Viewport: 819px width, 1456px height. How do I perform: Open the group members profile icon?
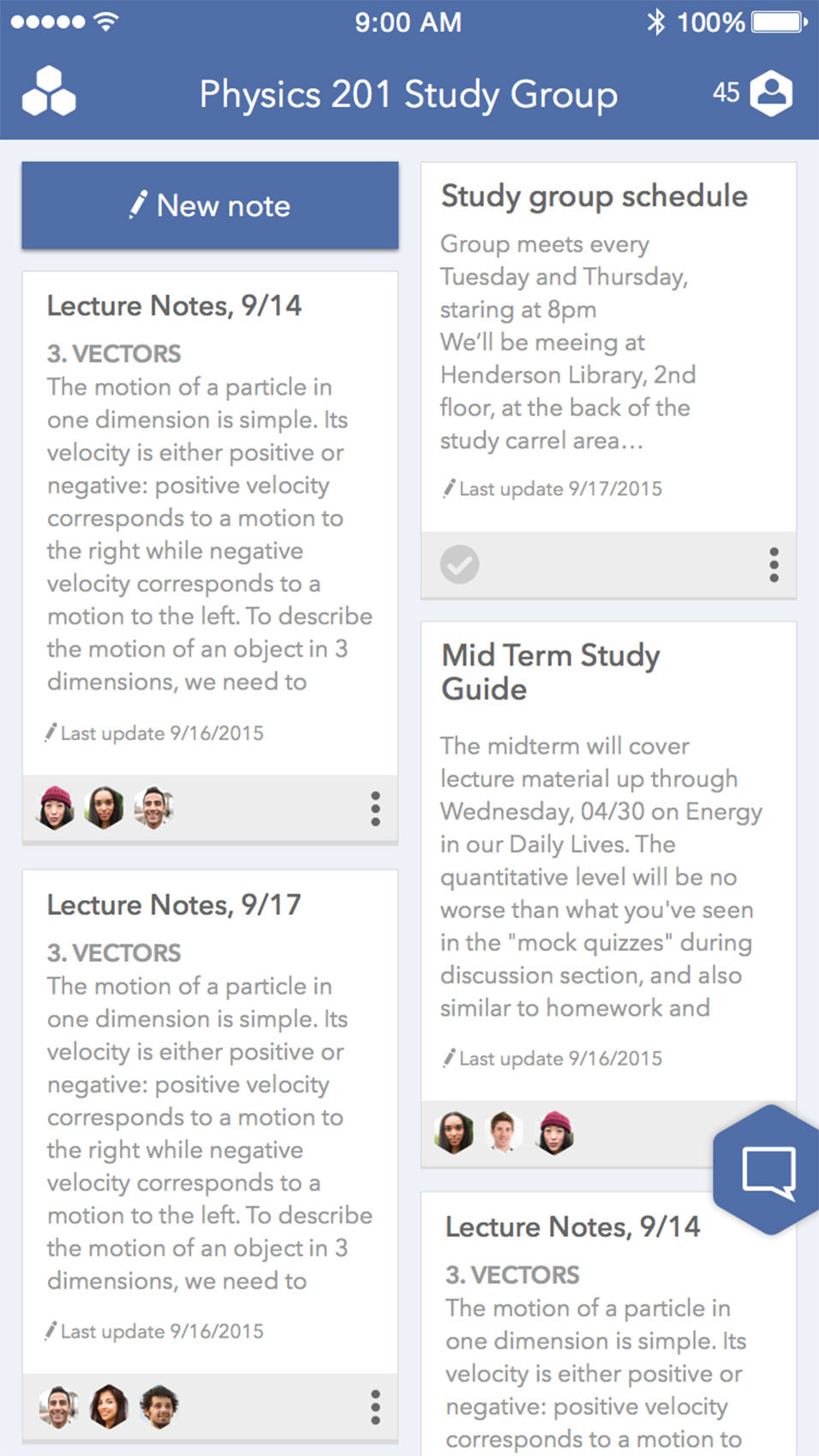(771, 92)
